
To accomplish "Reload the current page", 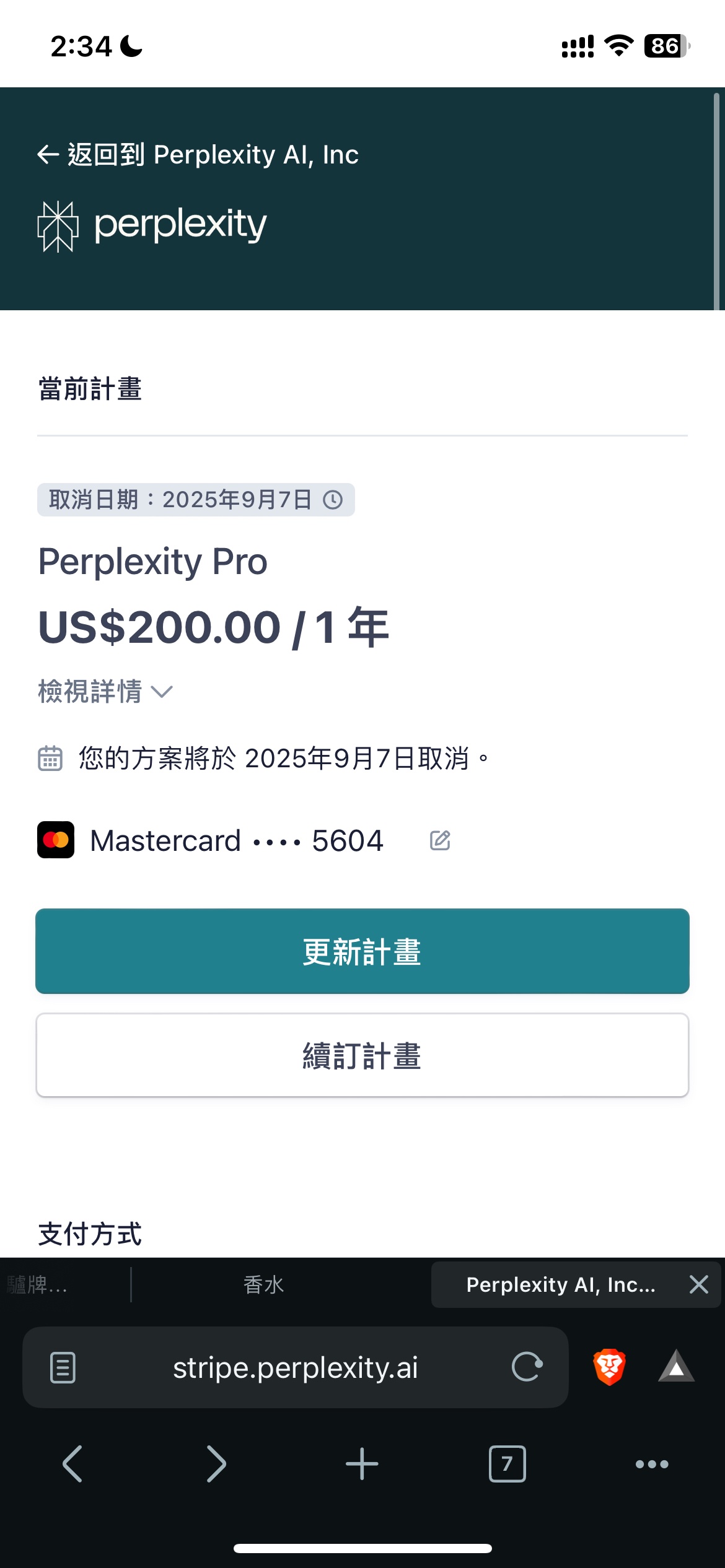I will [527, 1367].
